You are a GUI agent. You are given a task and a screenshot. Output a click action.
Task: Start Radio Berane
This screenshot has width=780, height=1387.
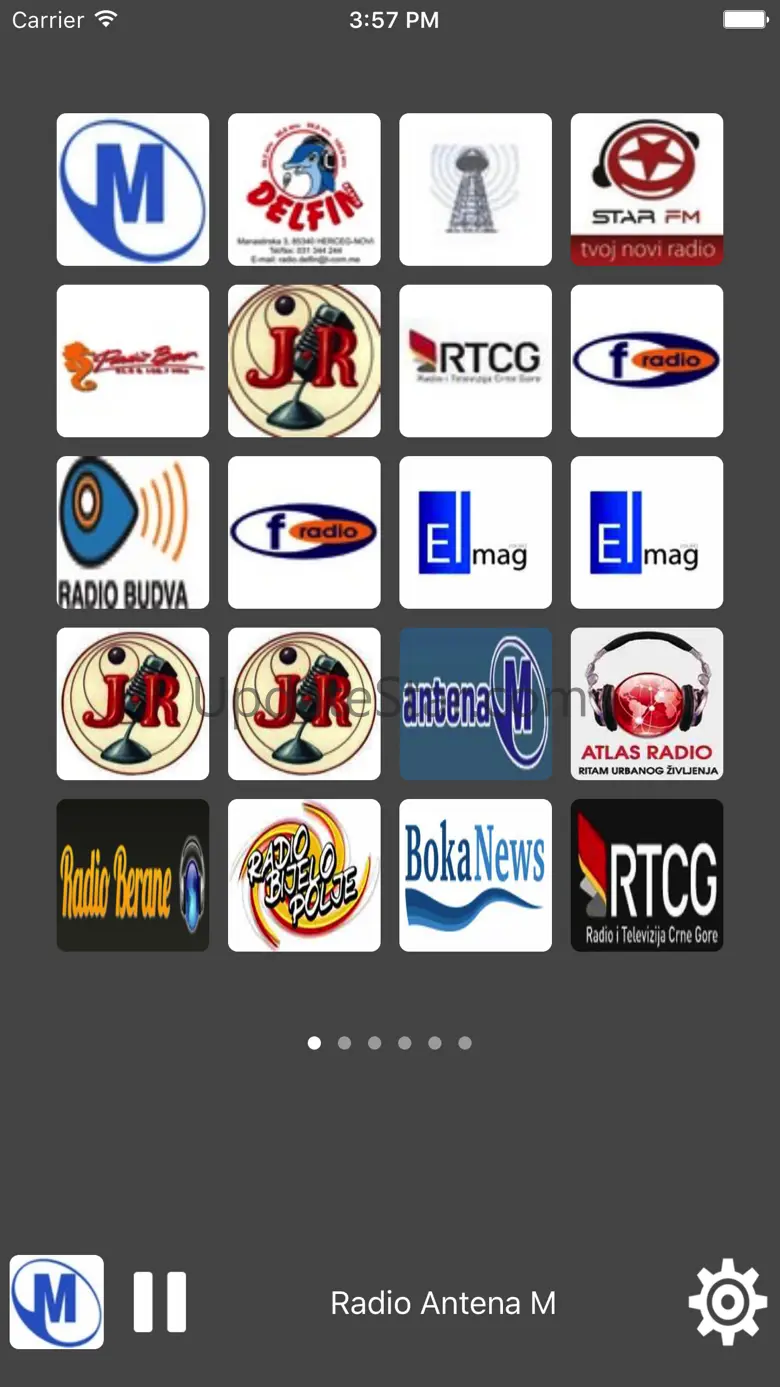click(133, 875)
